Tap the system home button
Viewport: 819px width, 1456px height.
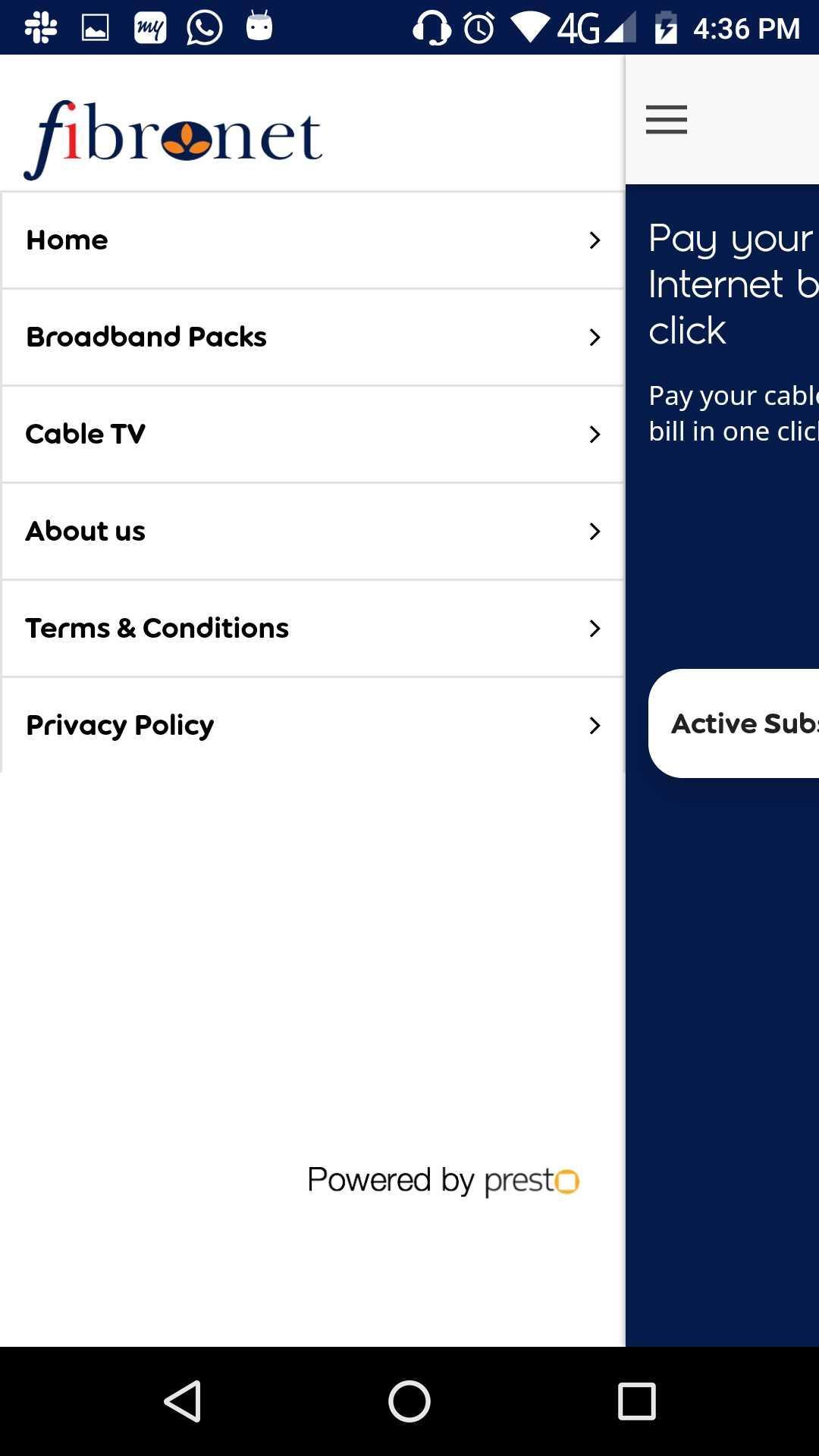[x=409, y=1401]
